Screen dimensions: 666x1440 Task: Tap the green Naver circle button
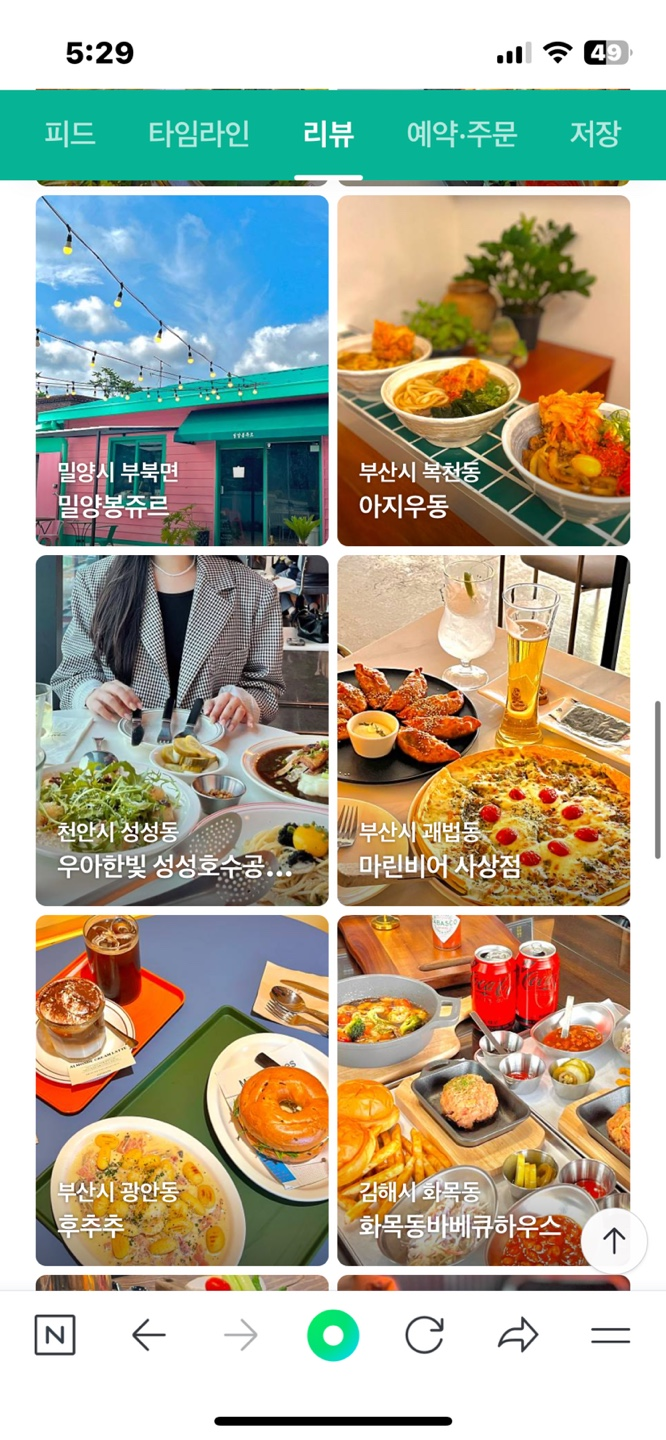click(x=333, y=1335)
